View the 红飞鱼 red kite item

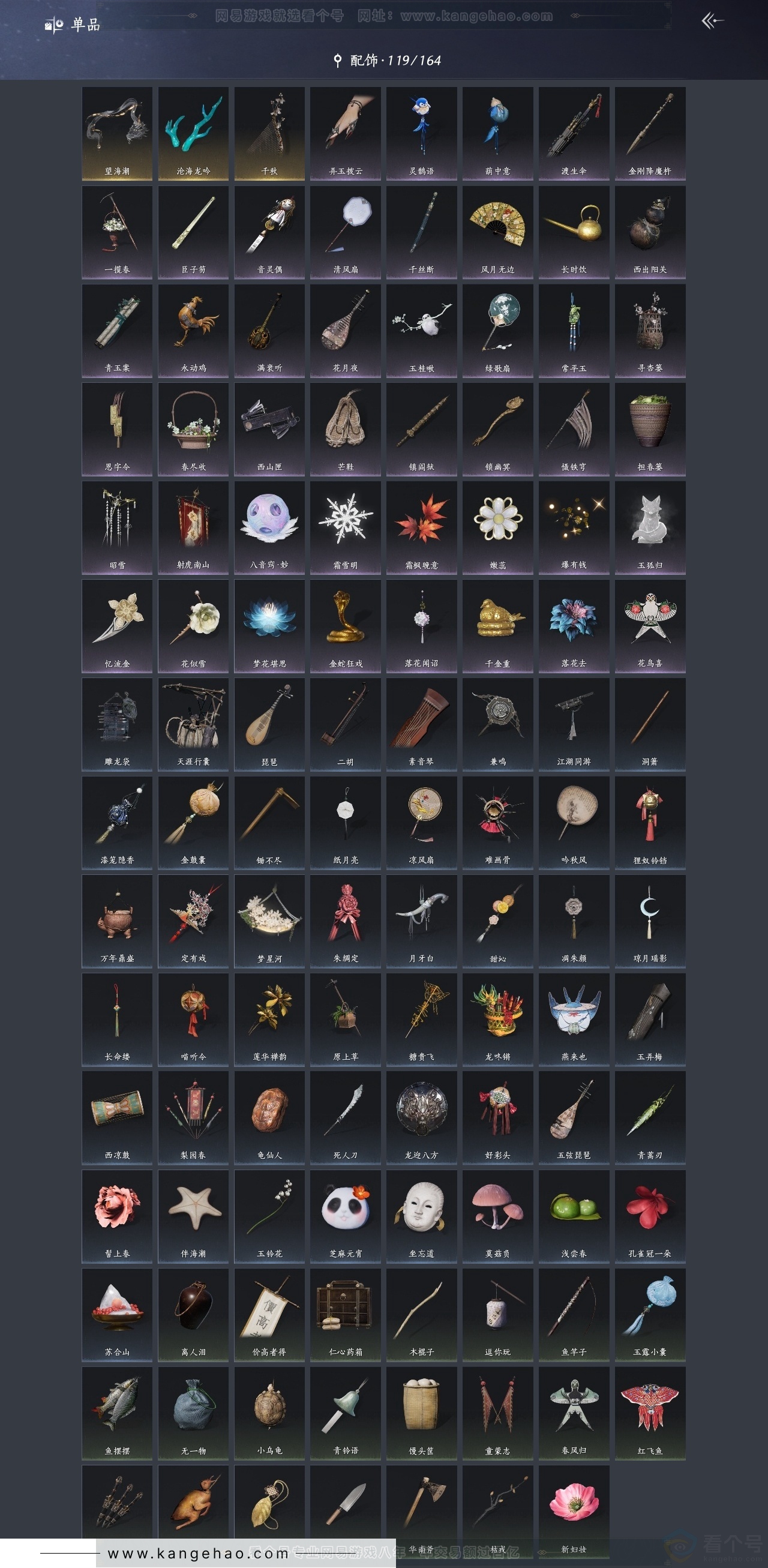click(x=650, y=1413)
